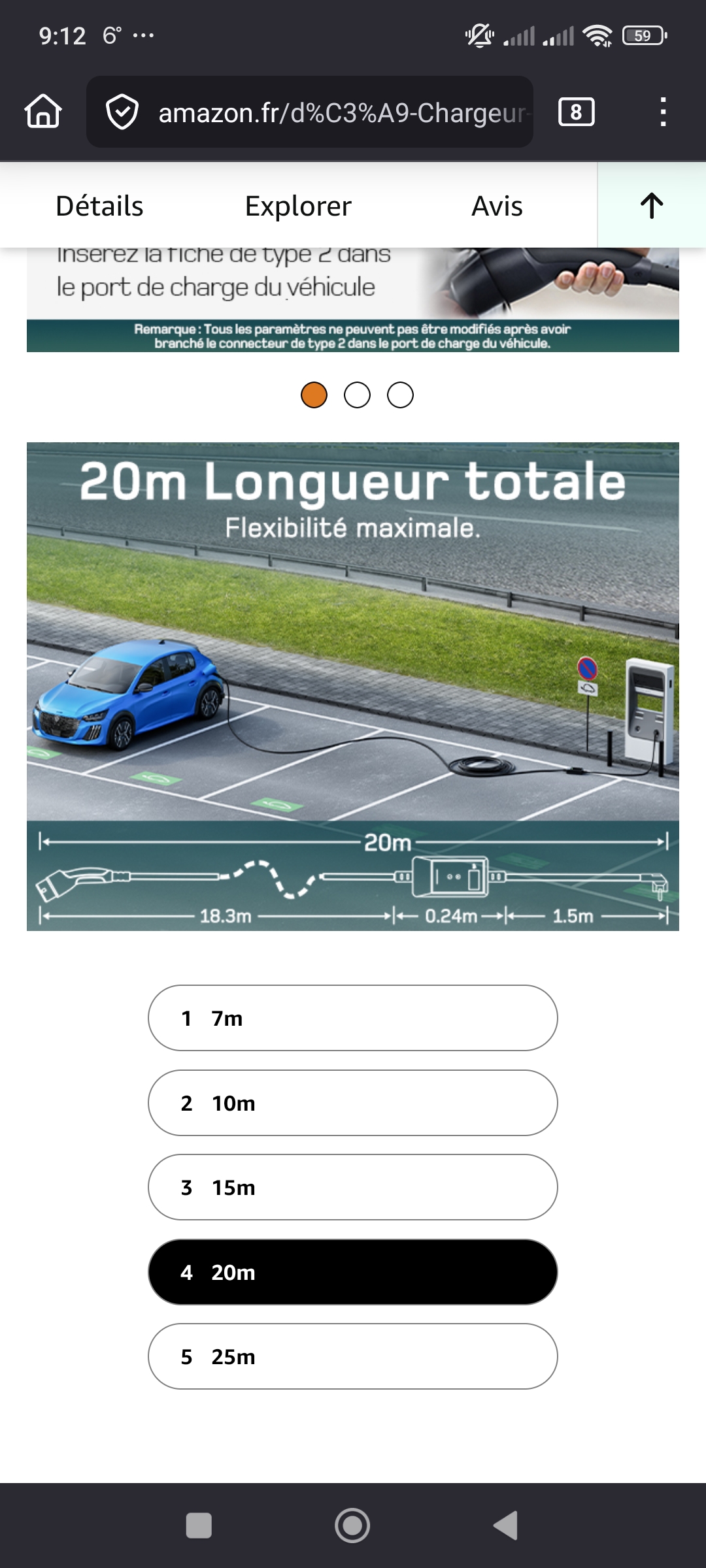Tap the amazon.fr address bar
The image size is (706, 1568).
(x=327, y=112)
